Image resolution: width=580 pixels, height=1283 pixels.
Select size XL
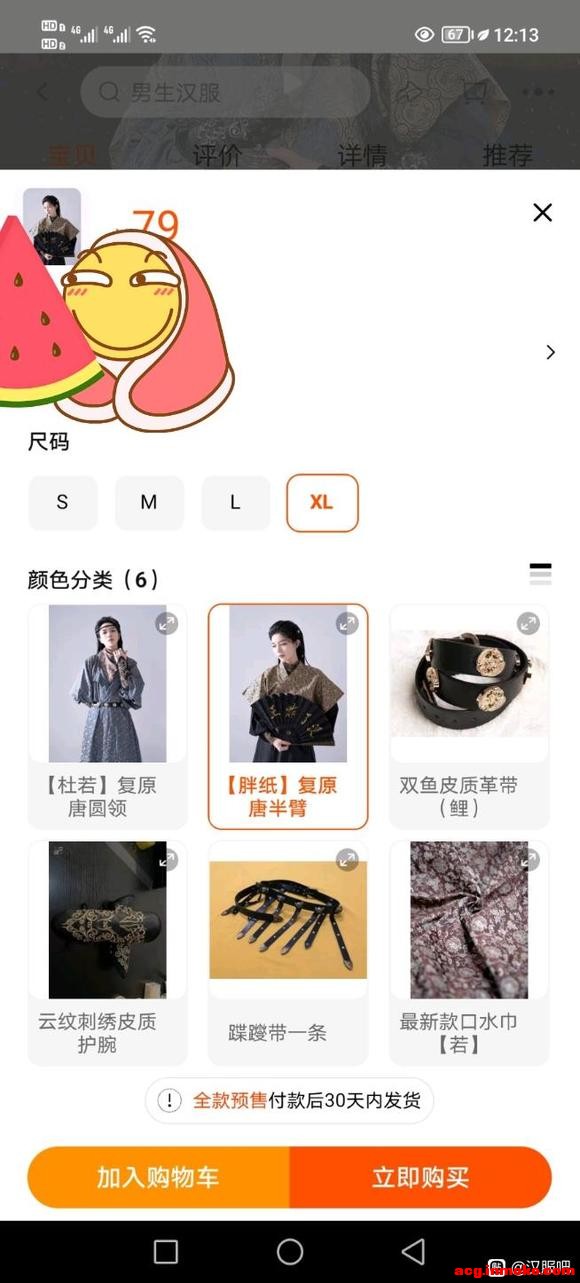pos(322,502)
